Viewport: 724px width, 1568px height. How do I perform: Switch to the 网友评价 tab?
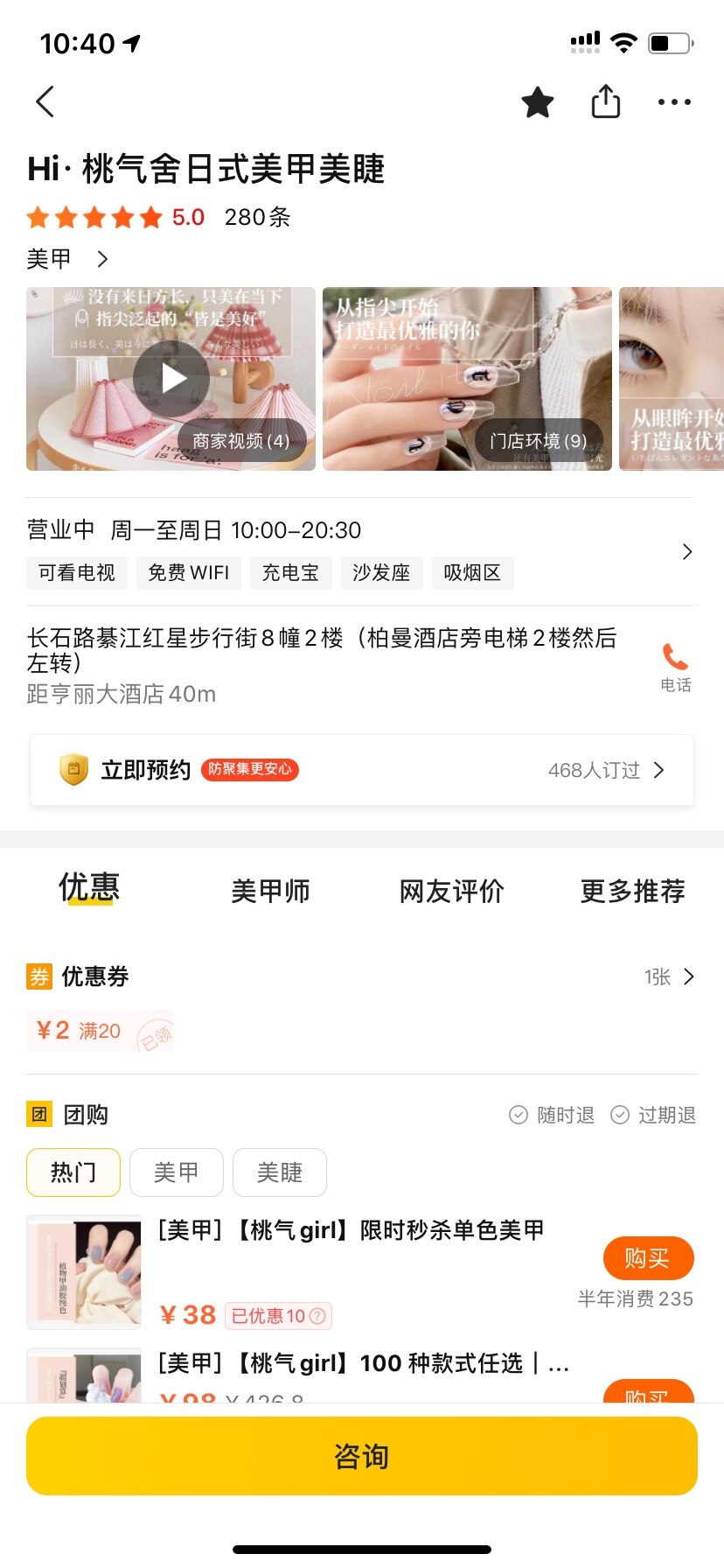click(451, 891)
